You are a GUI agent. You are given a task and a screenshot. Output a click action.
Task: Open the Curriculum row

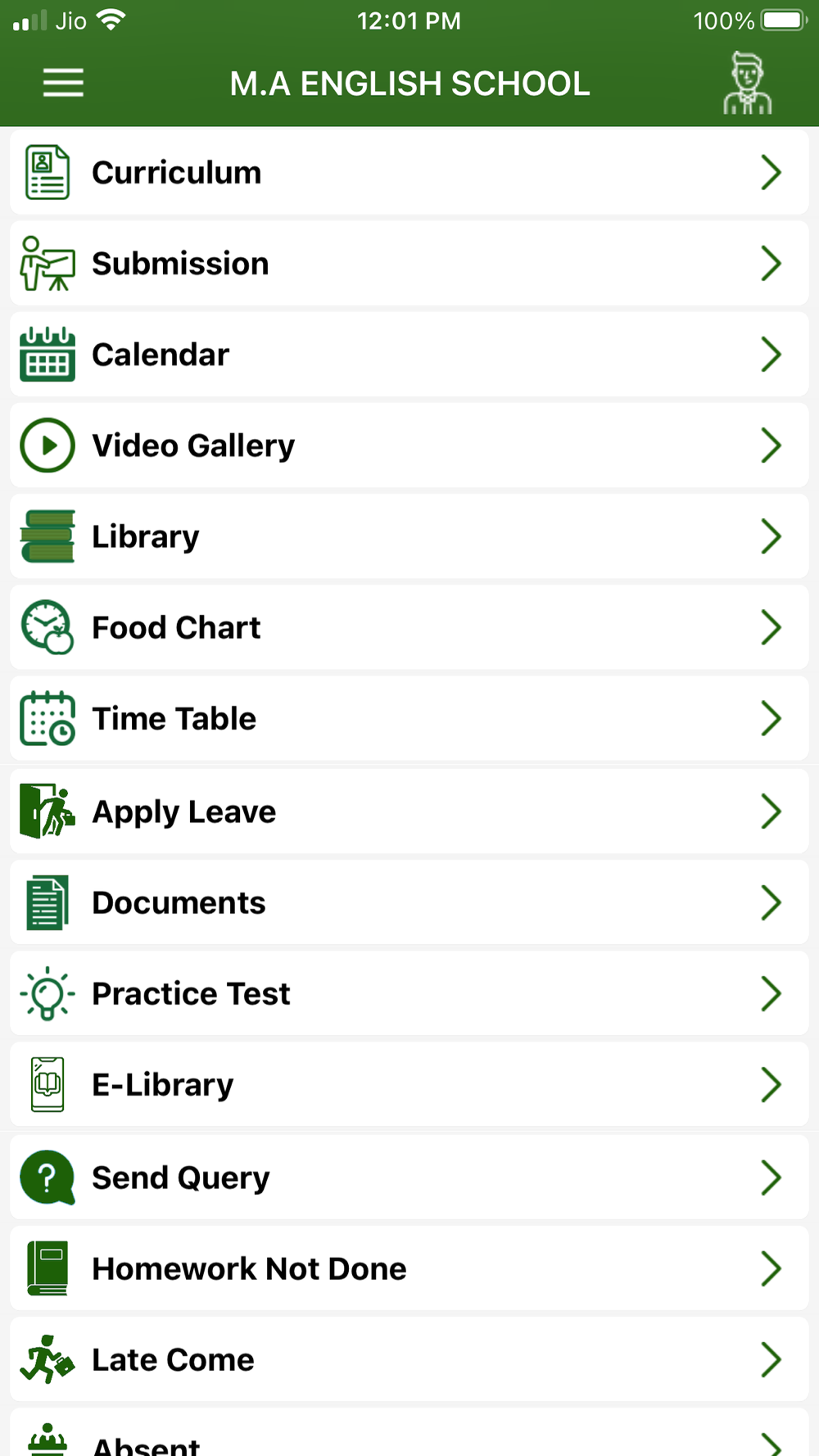point(409,173)
